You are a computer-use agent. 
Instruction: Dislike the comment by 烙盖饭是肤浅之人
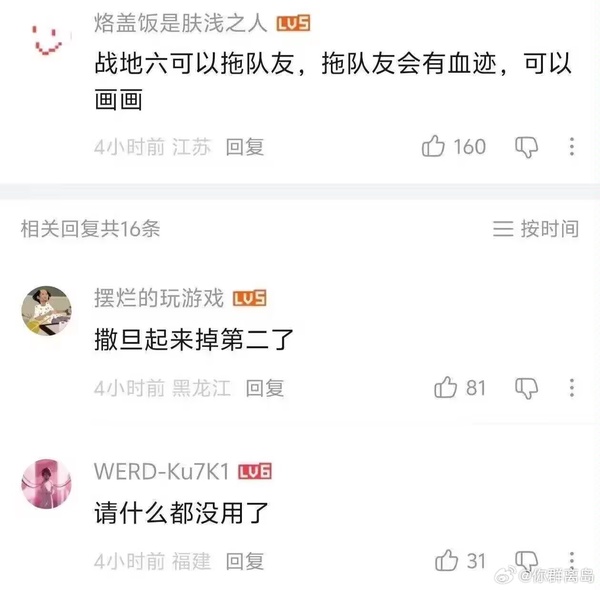coord(526,147)
